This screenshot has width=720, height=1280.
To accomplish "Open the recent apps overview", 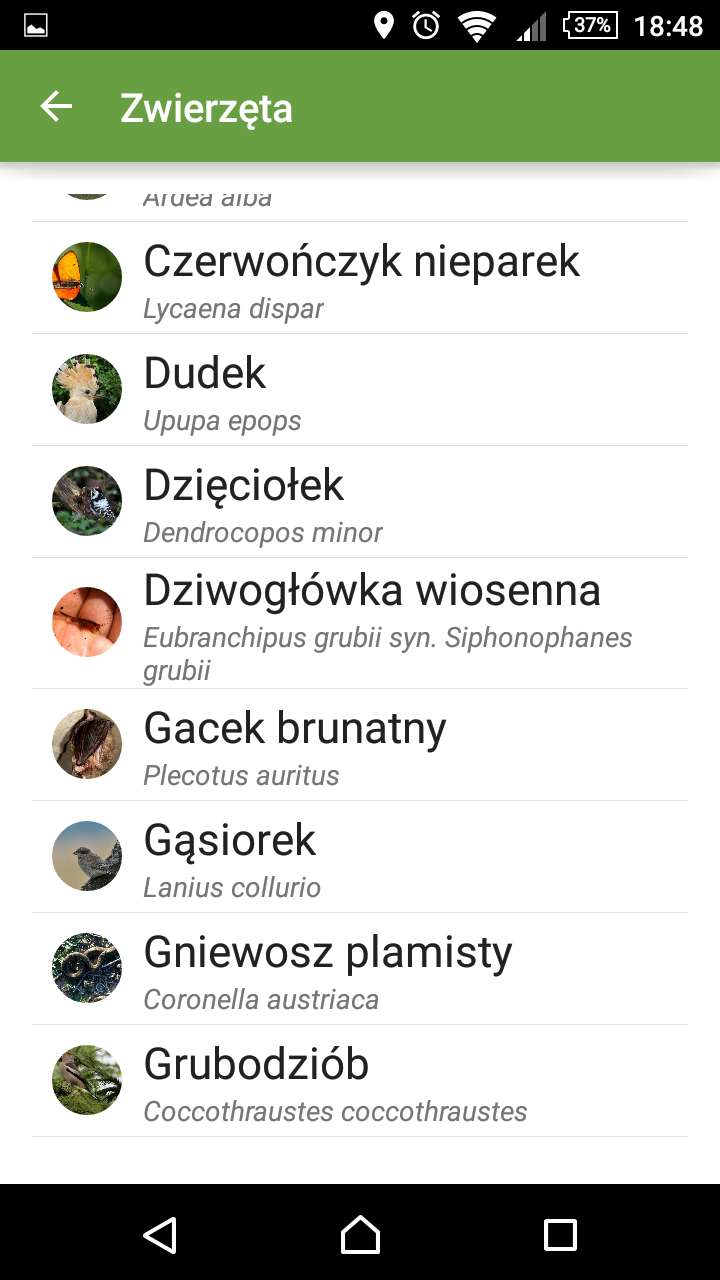I will [560, 1235].
